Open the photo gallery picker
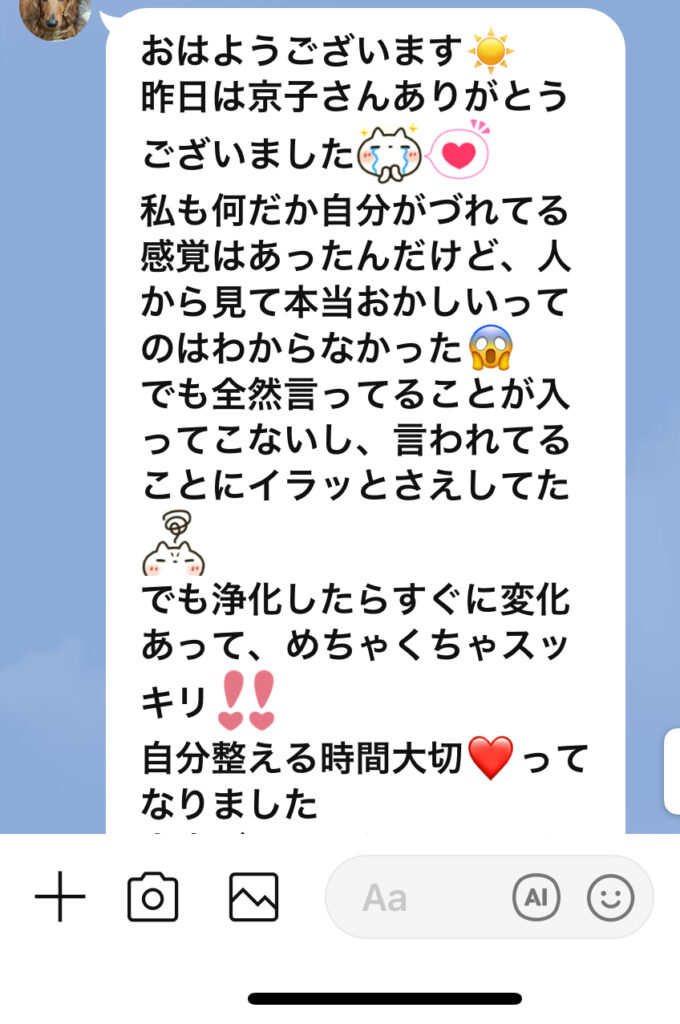 (x=253, y=897)
